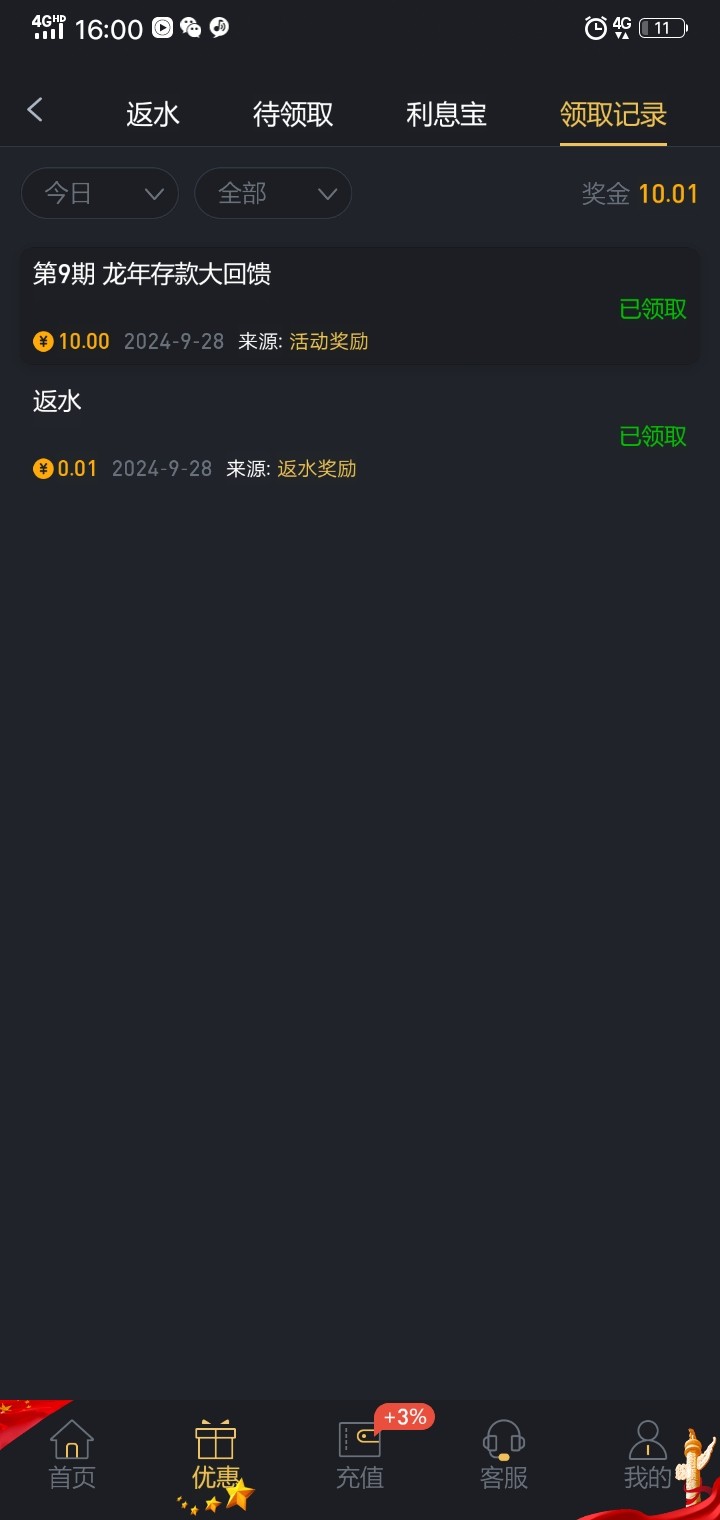
Task: Go back using the top-left arrow
Action: pyautogui.click(x=35, y=110)
